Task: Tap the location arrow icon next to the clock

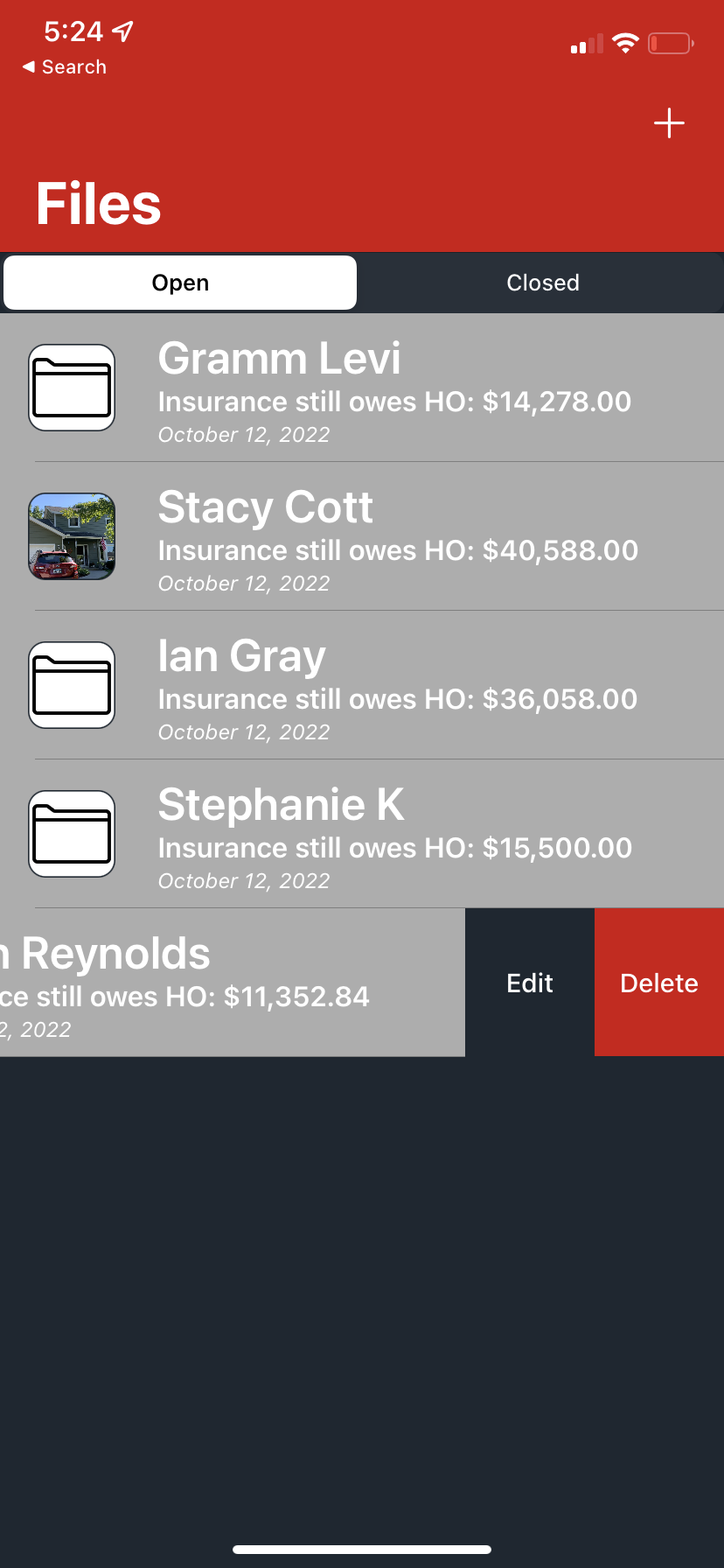Action: [x=123, y=31]
